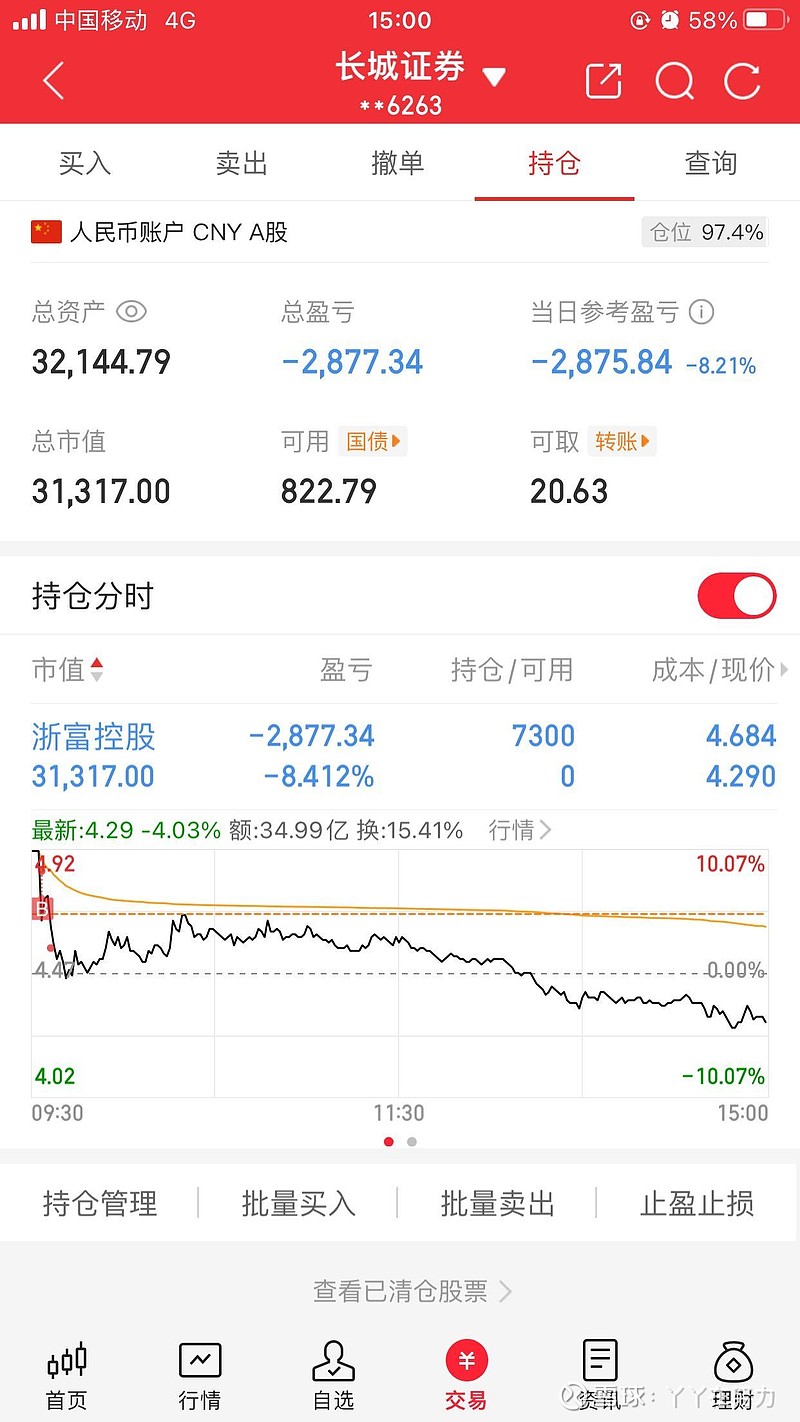Screen dimensions: 800x1422
Task: Go back with the top-left arrow
Action: [54, 81]
